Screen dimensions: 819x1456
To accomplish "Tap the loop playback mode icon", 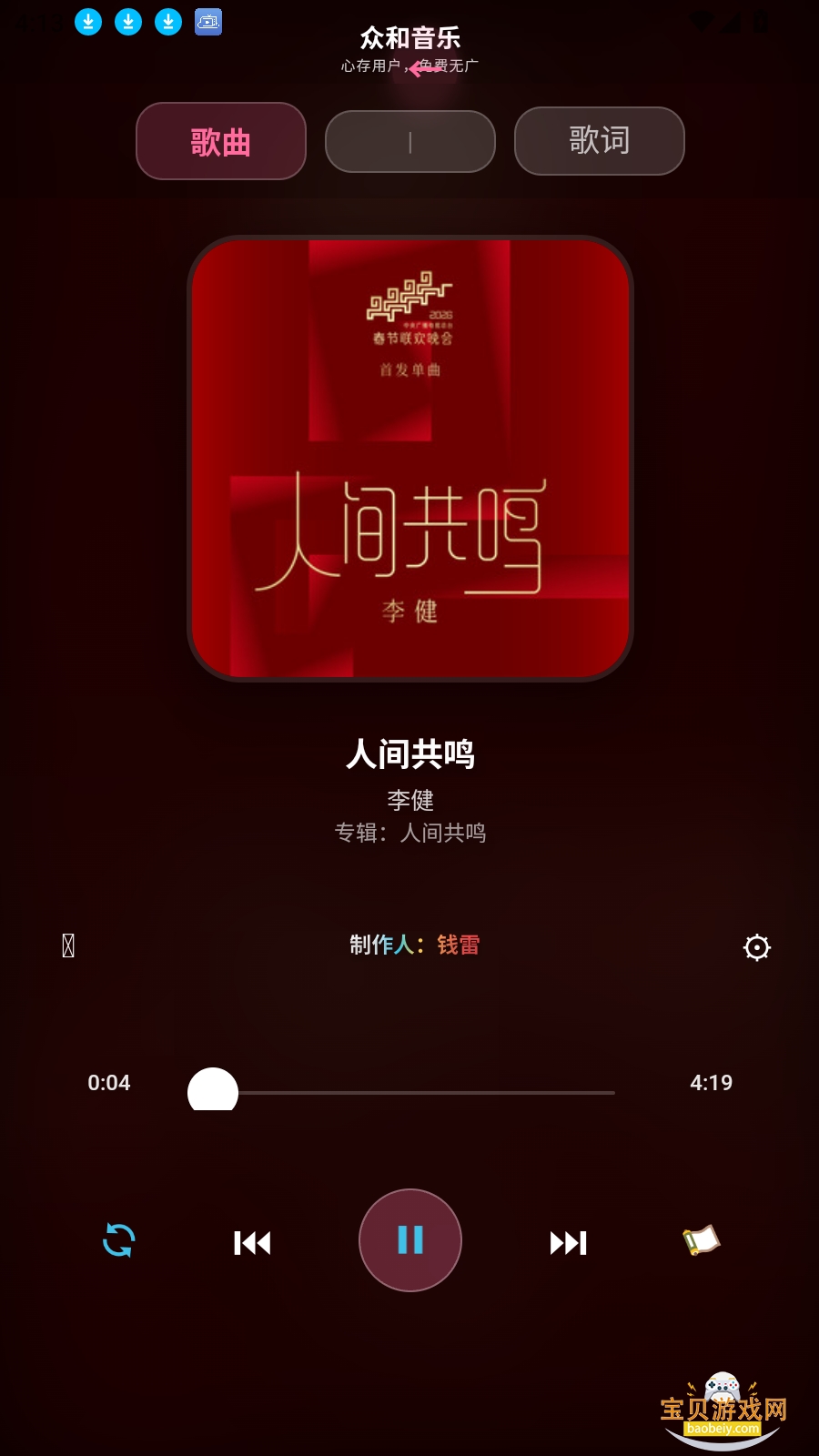I will (x=116, y=1240).
